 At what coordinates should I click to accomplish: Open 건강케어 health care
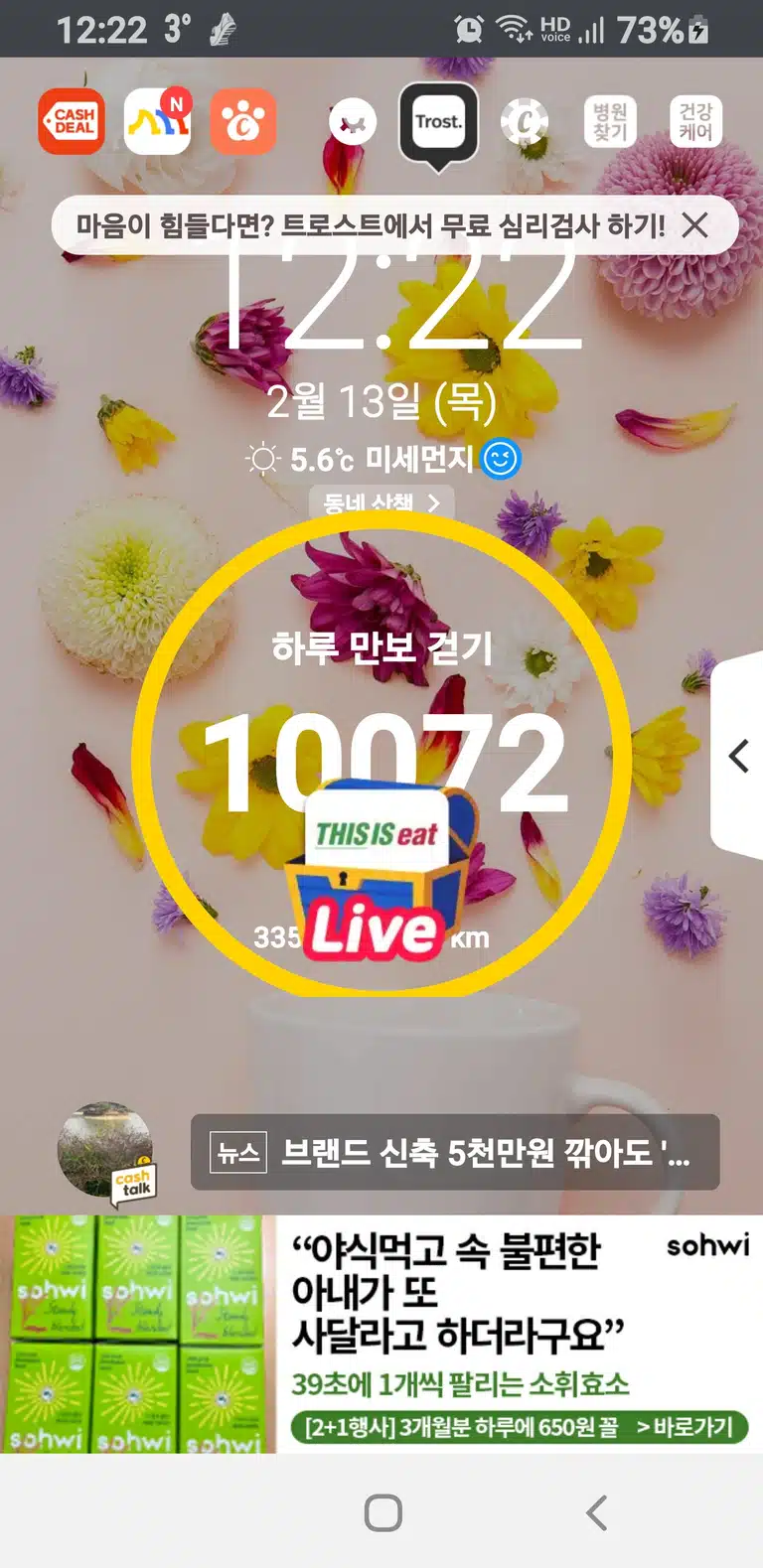695,121
